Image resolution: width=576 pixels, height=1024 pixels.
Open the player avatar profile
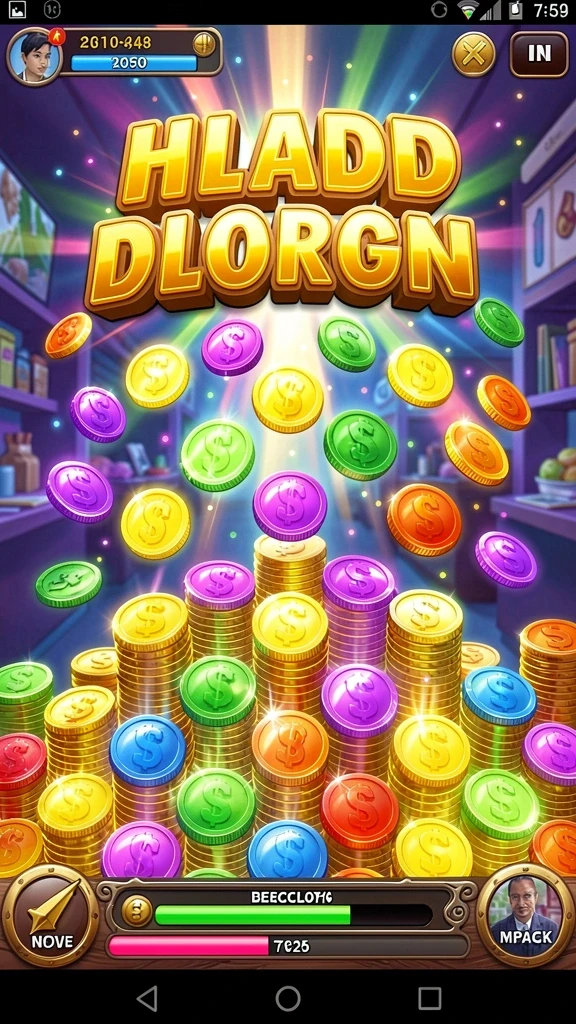(x=34, y=57)
